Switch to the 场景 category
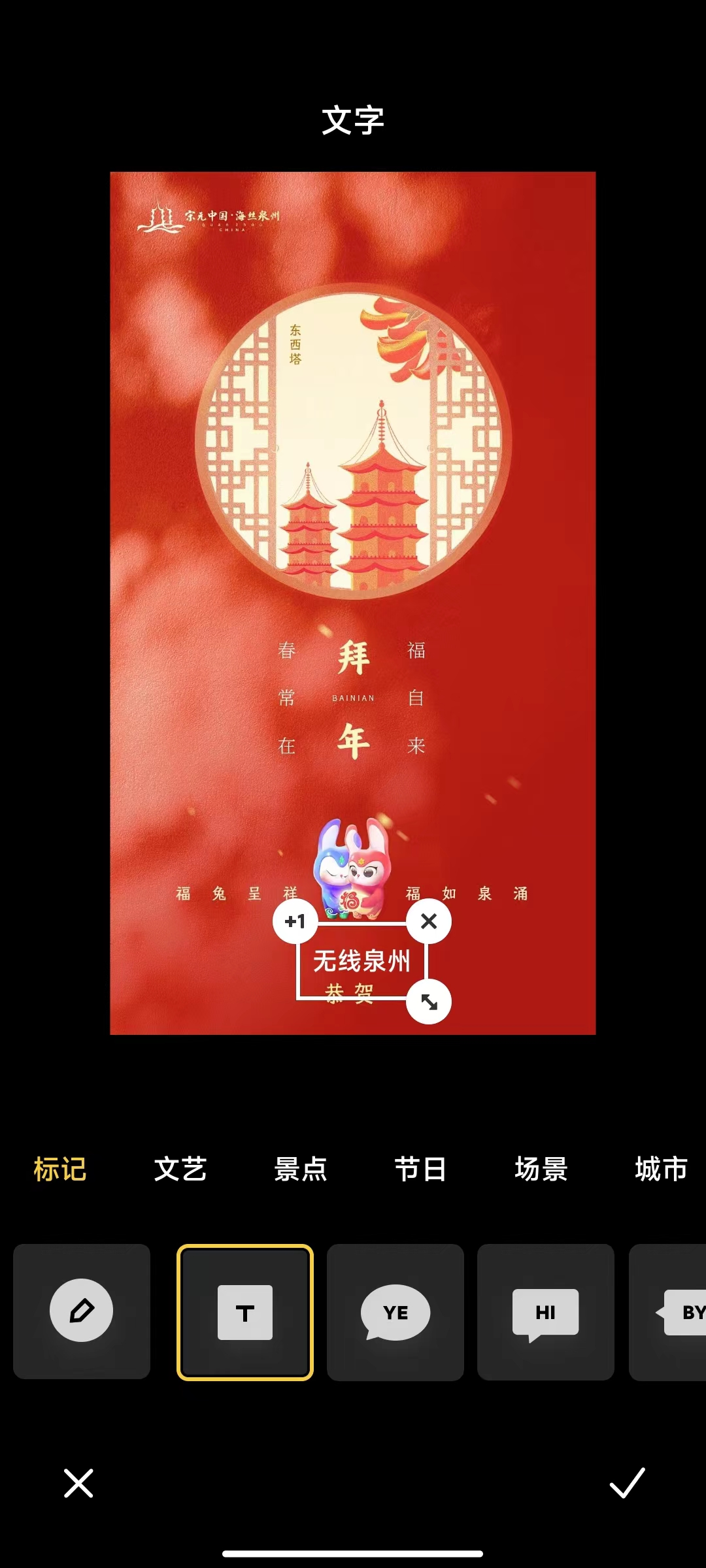The height and width of the screenshot is (1568, 706). pyautogui.click(x=541, y=1169)
